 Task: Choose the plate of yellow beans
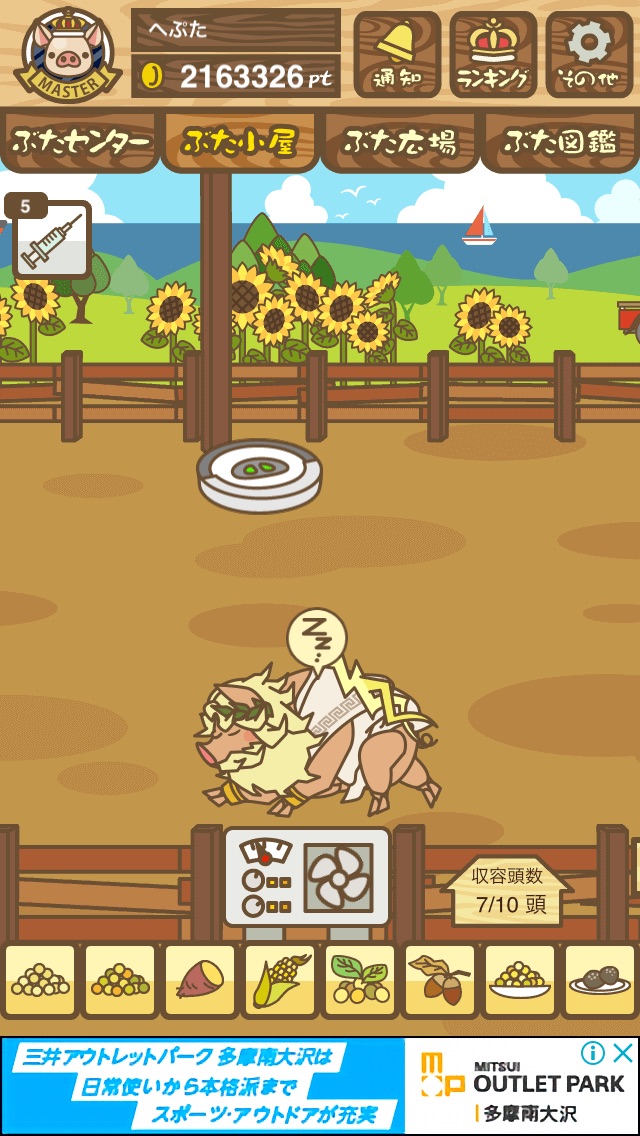519,981
